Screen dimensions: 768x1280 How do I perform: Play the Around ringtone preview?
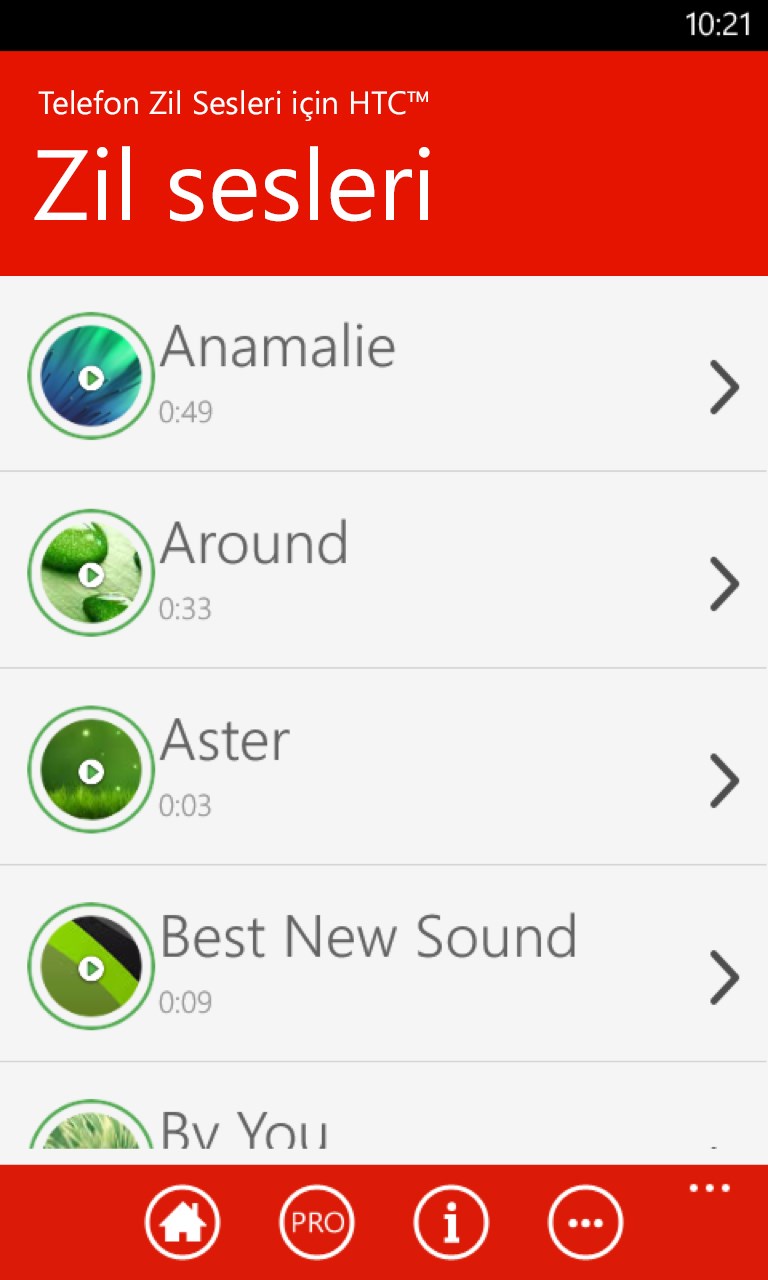[x=91, y=574]
